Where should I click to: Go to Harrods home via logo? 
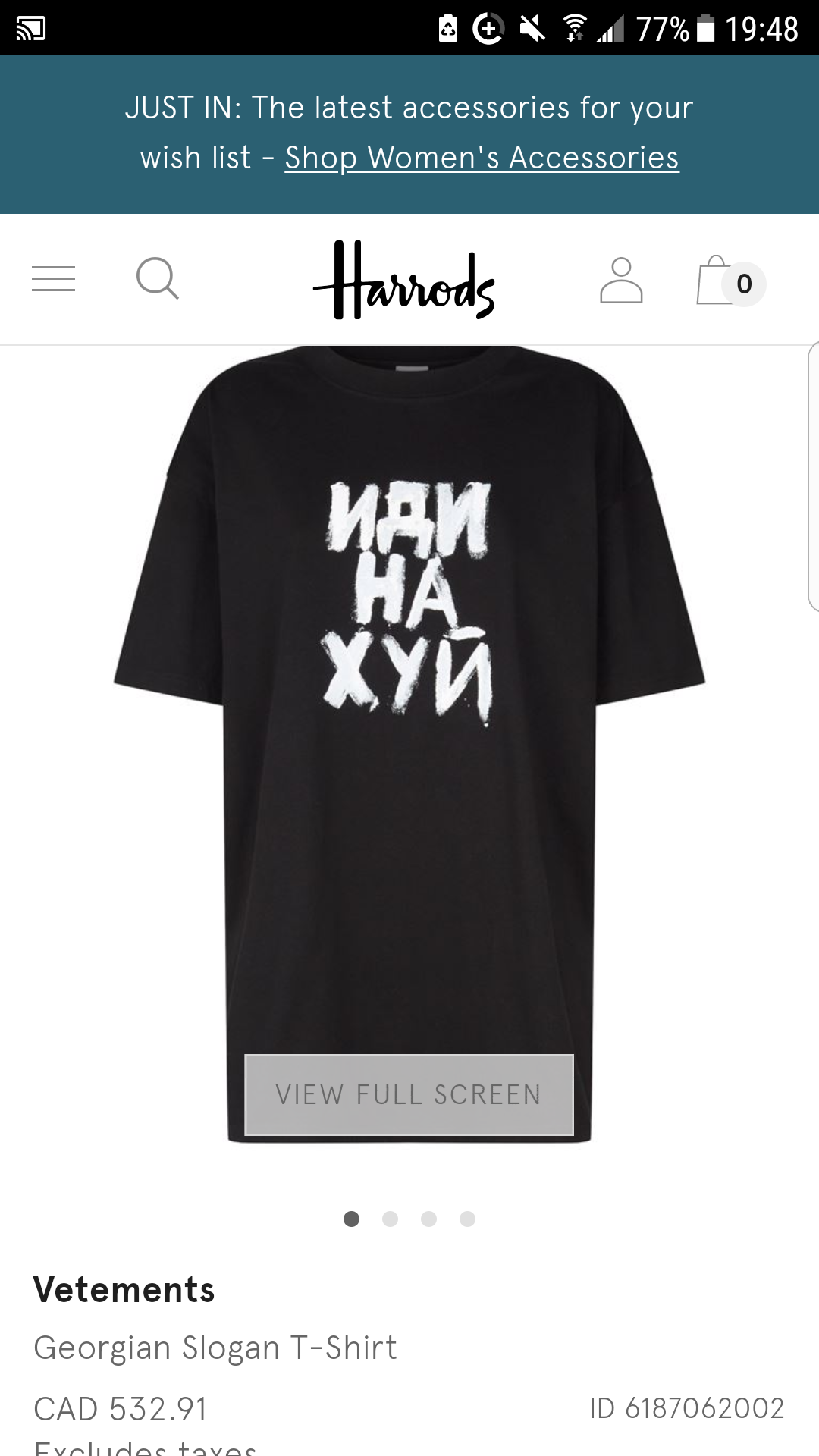pos(404,280)
